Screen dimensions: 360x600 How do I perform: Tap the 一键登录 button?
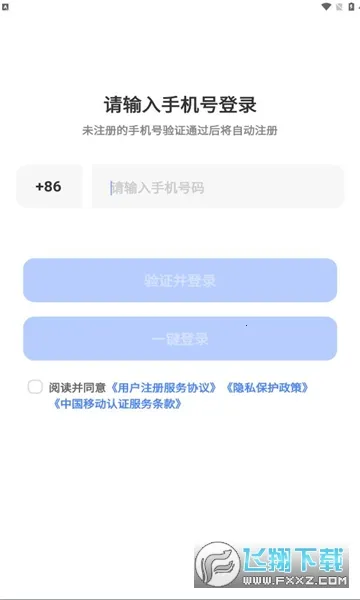click(x=180, y=339)
